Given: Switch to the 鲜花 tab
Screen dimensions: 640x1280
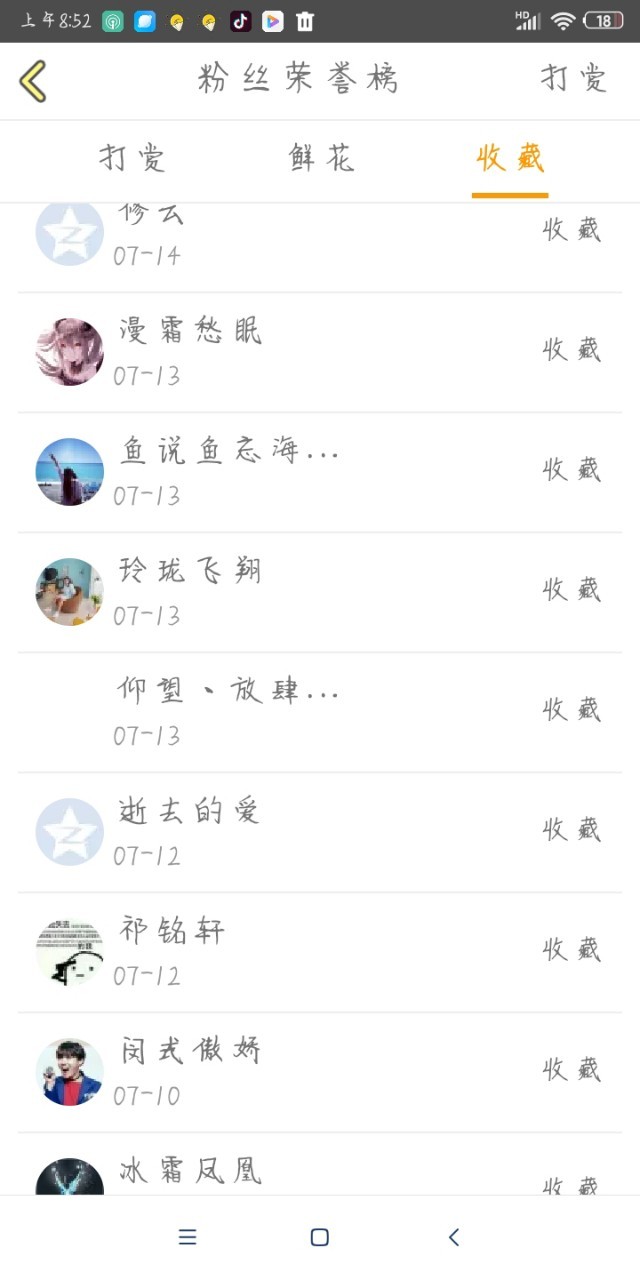Looking at the screenshot, I should point(322,158).
